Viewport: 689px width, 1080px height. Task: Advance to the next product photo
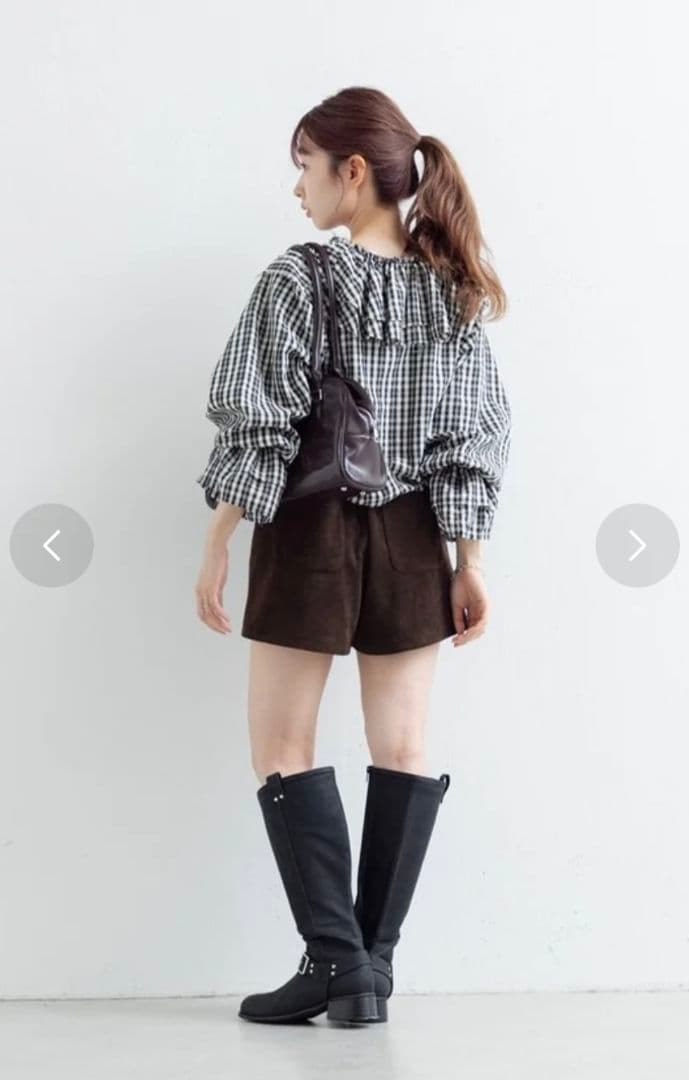(x=637, y=545)
